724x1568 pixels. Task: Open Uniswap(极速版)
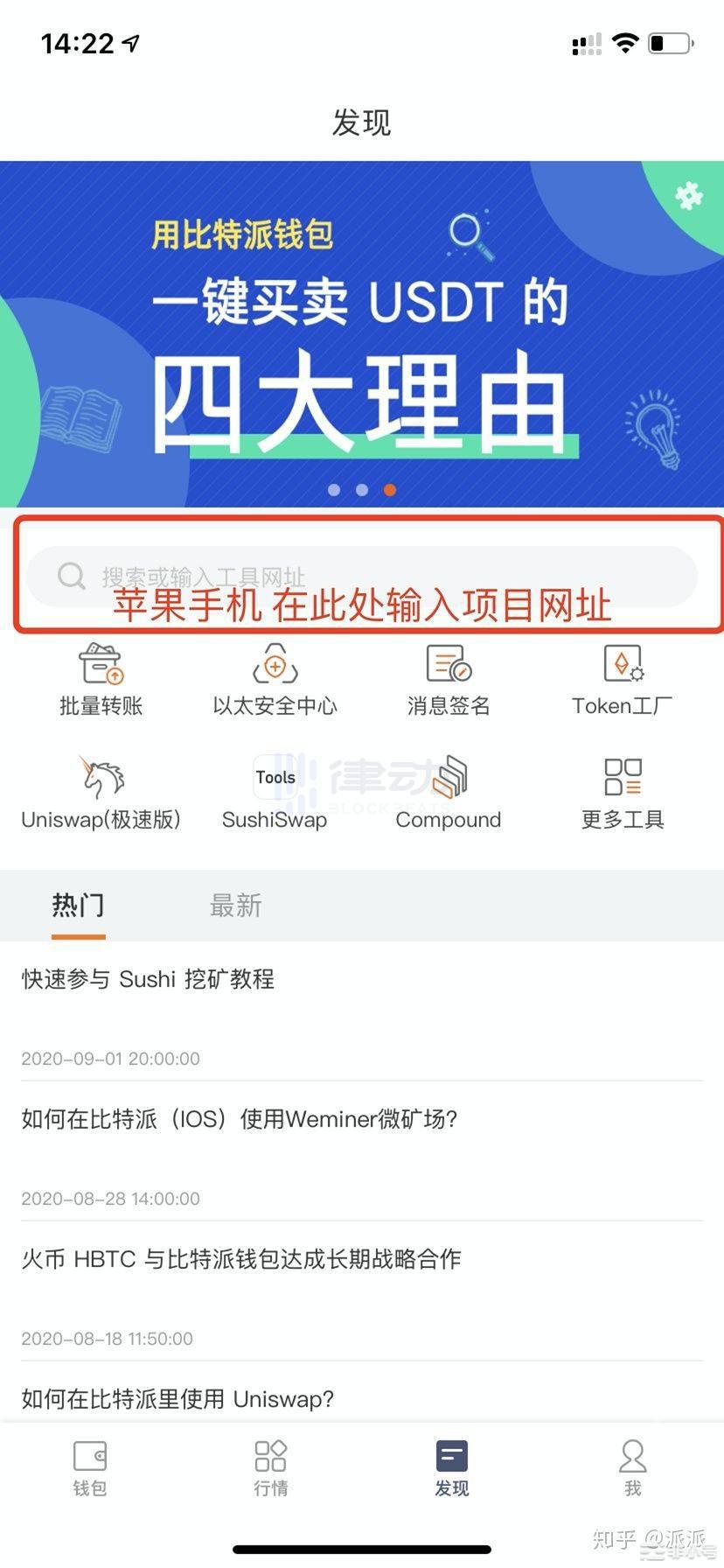[101, 793]
